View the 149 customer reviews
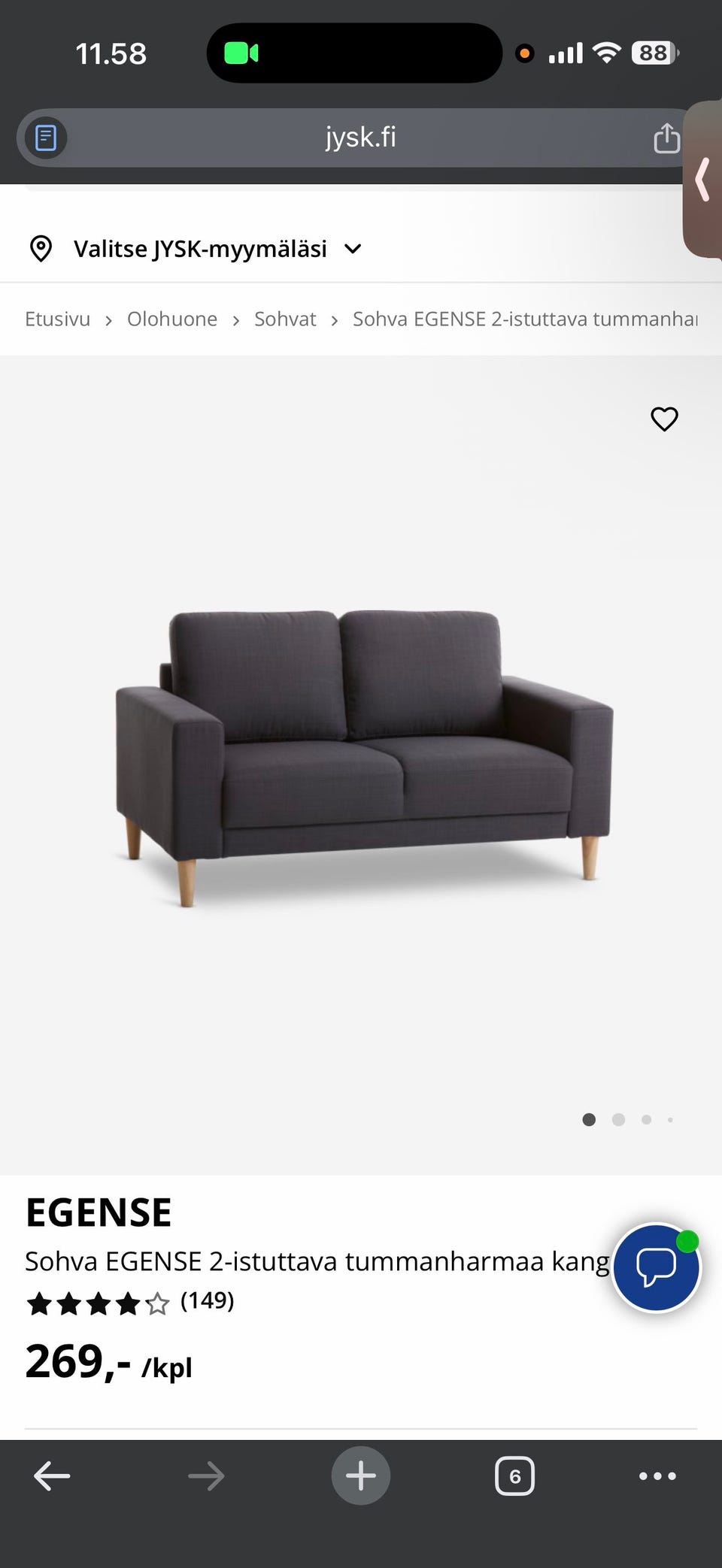 tap(207, 1300)
